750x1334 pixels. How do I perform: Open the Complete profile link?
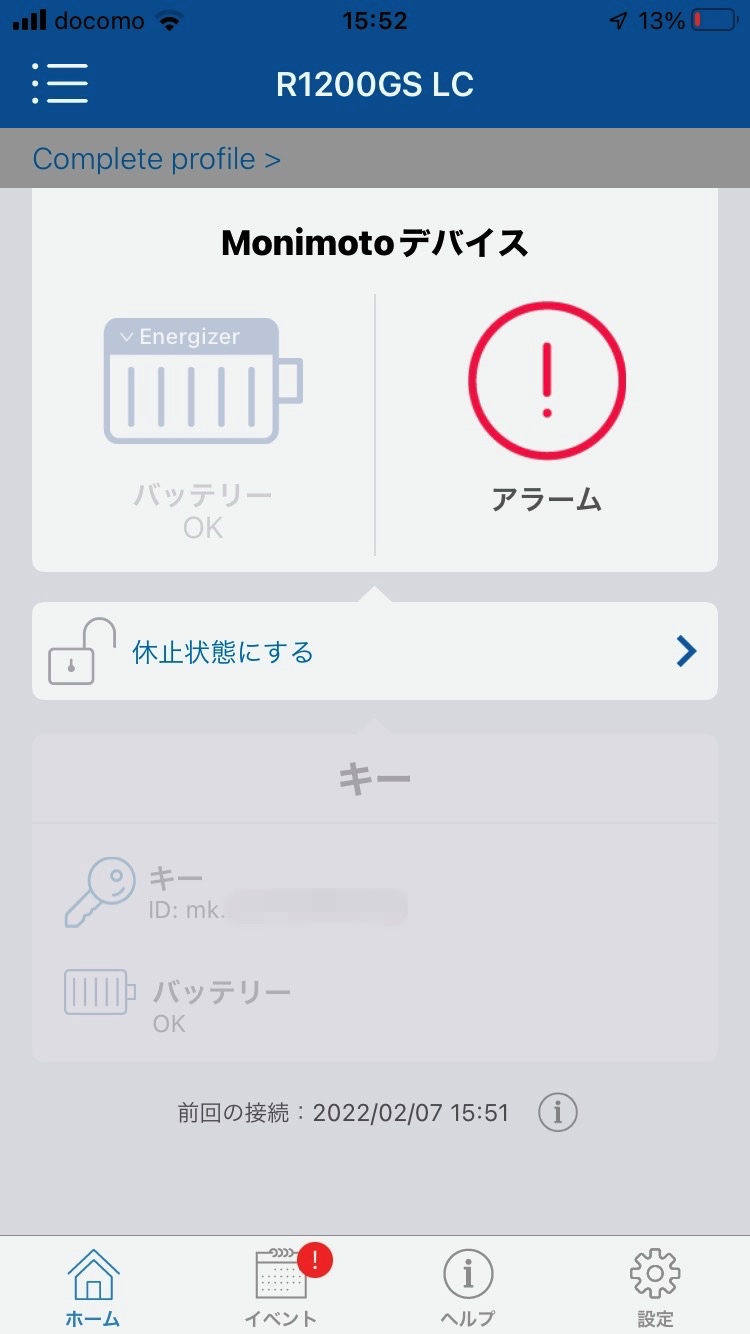[x=157, y=159]
